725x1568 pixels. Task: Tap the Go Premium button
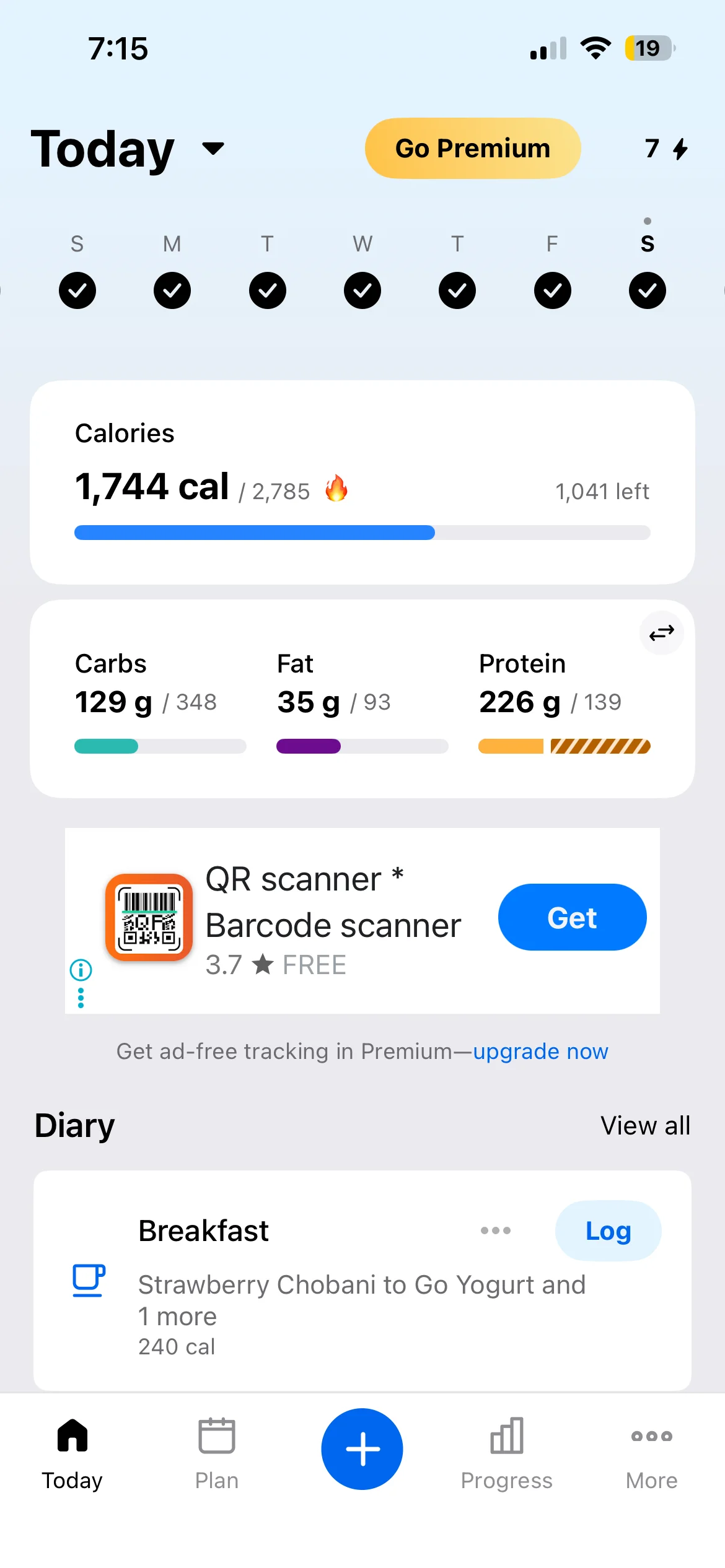pyautogui.click(x=472, y=149)
